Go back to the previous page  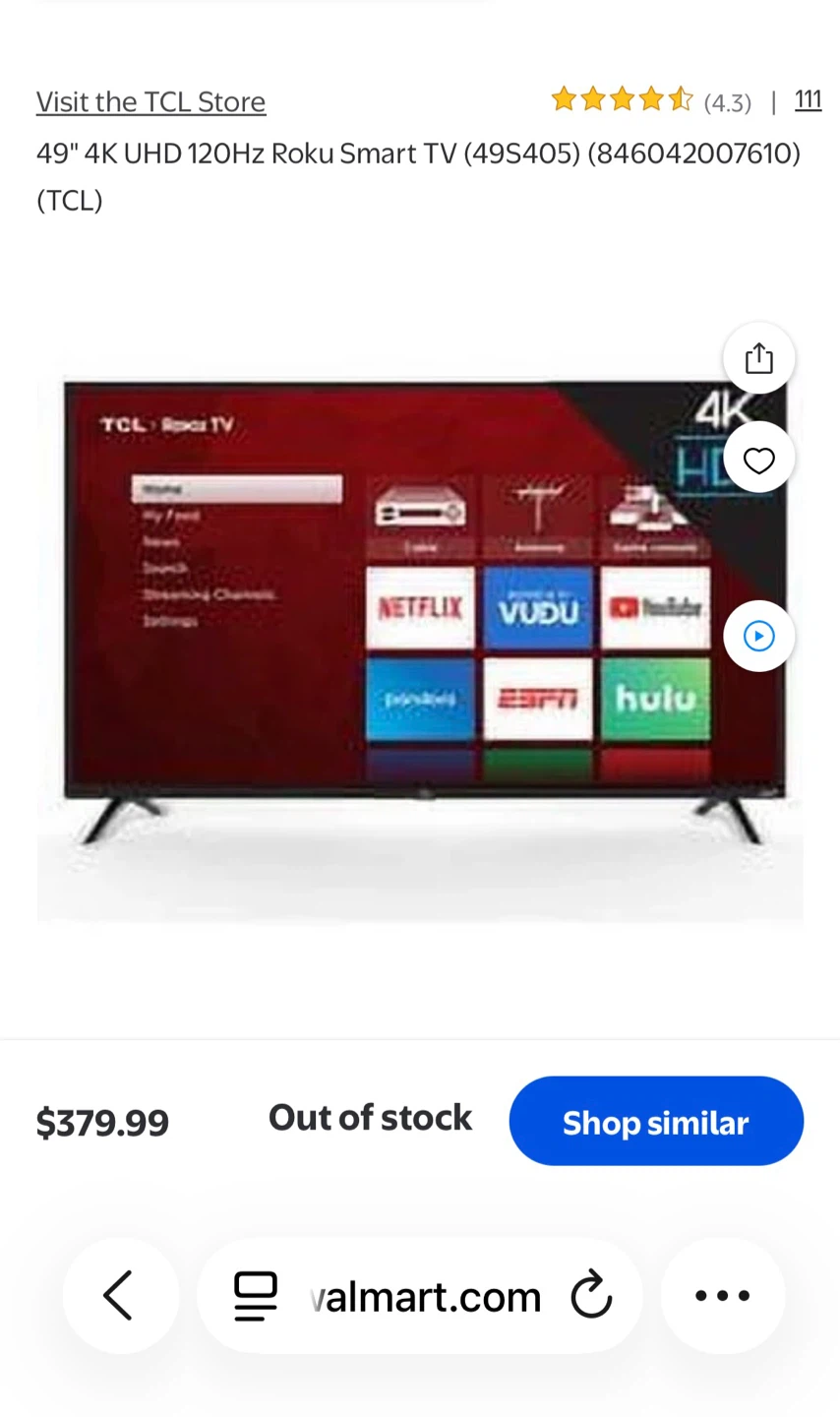[119, 1295]
